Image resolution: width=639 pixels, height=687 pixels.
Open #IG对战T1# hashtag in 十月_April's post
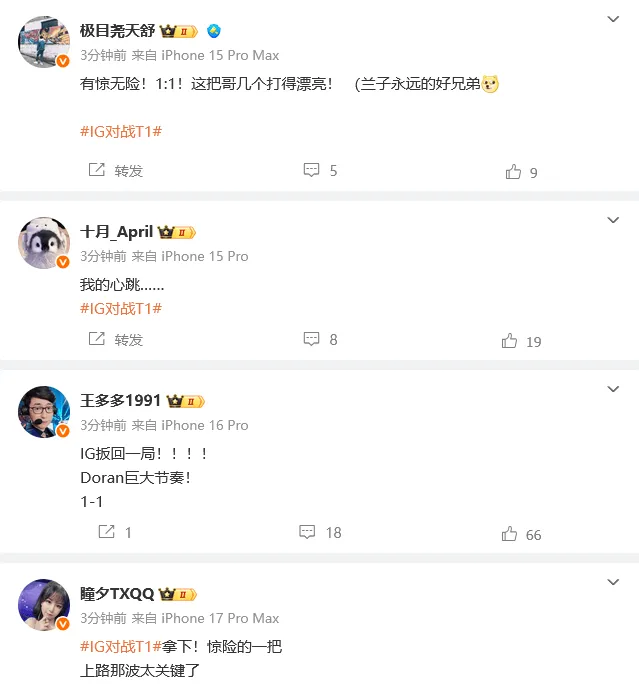click(x=121, y=308)
